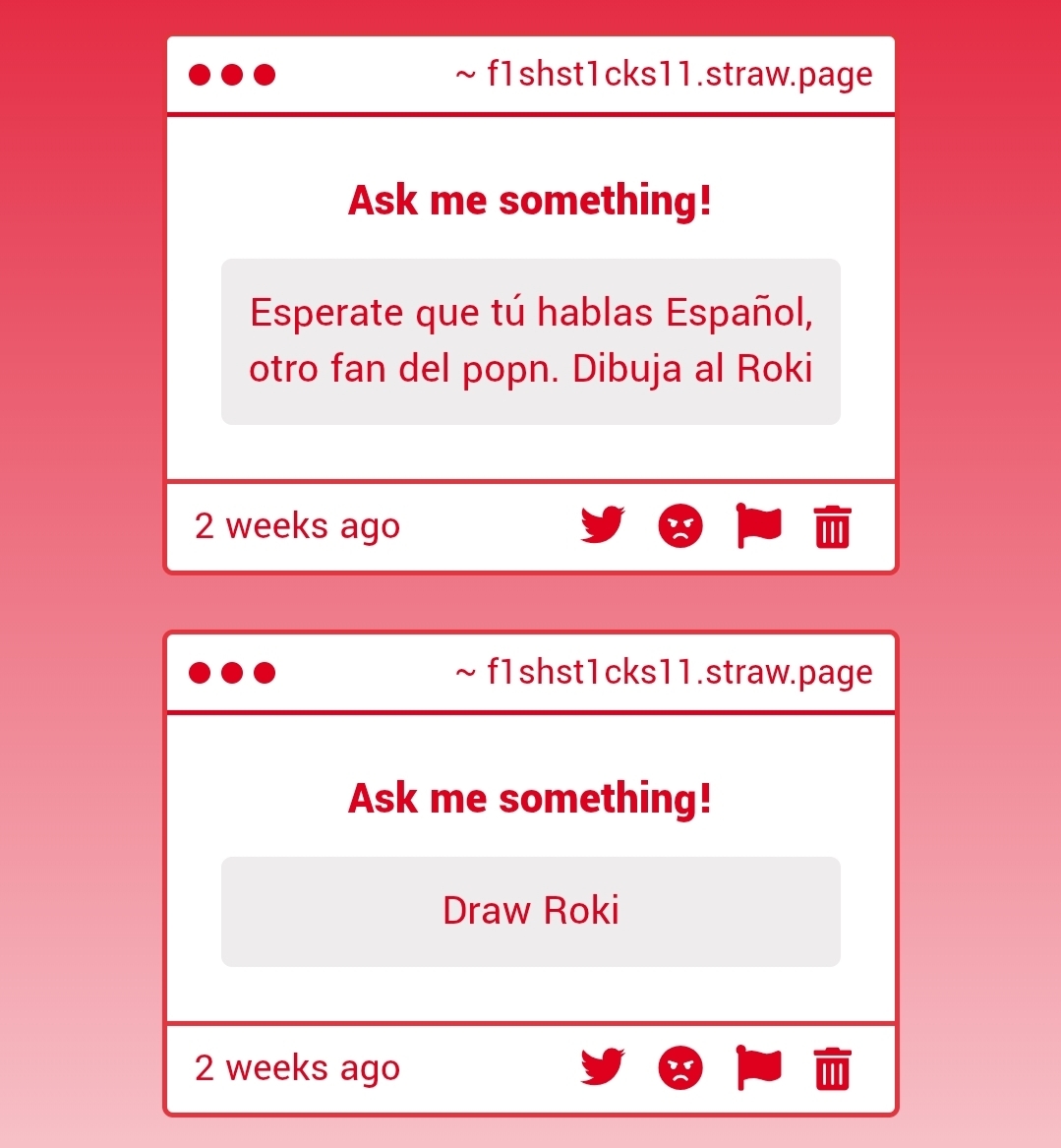Viewport: 1061px width, 1148px height.
Task: Share the Spanish Roki question to Twitter
Action: [x=602, y=525]
